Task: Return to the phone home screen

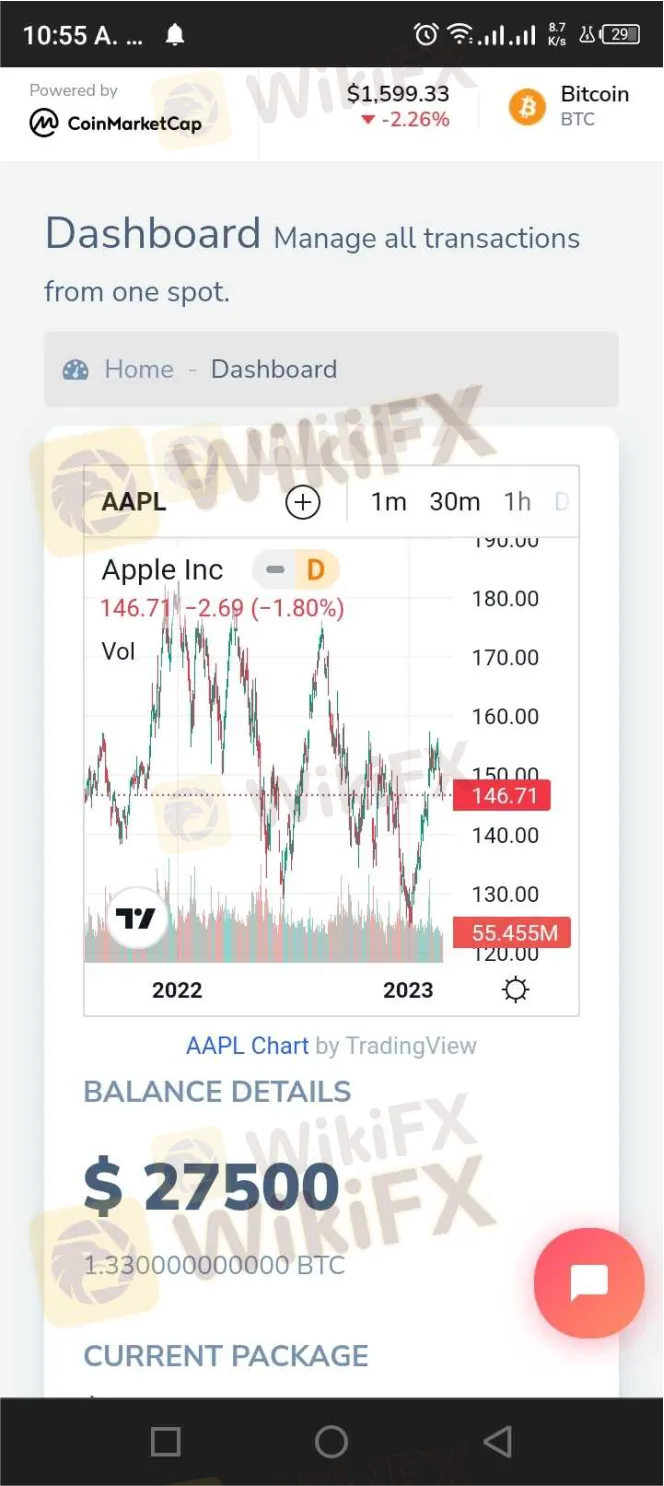Action: click(x=331, y=1441)
